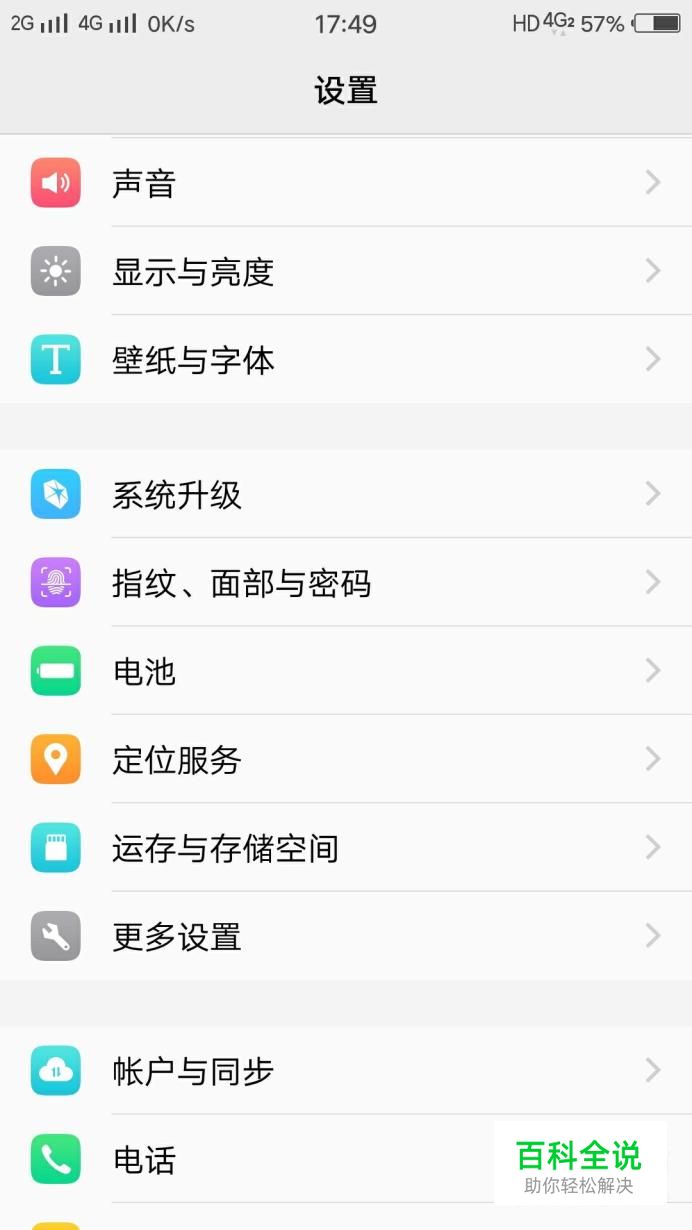Select 壁纸与字体 option
Image resolution: width=692 pixels, height=1230 pixels.
pos(345,360)
